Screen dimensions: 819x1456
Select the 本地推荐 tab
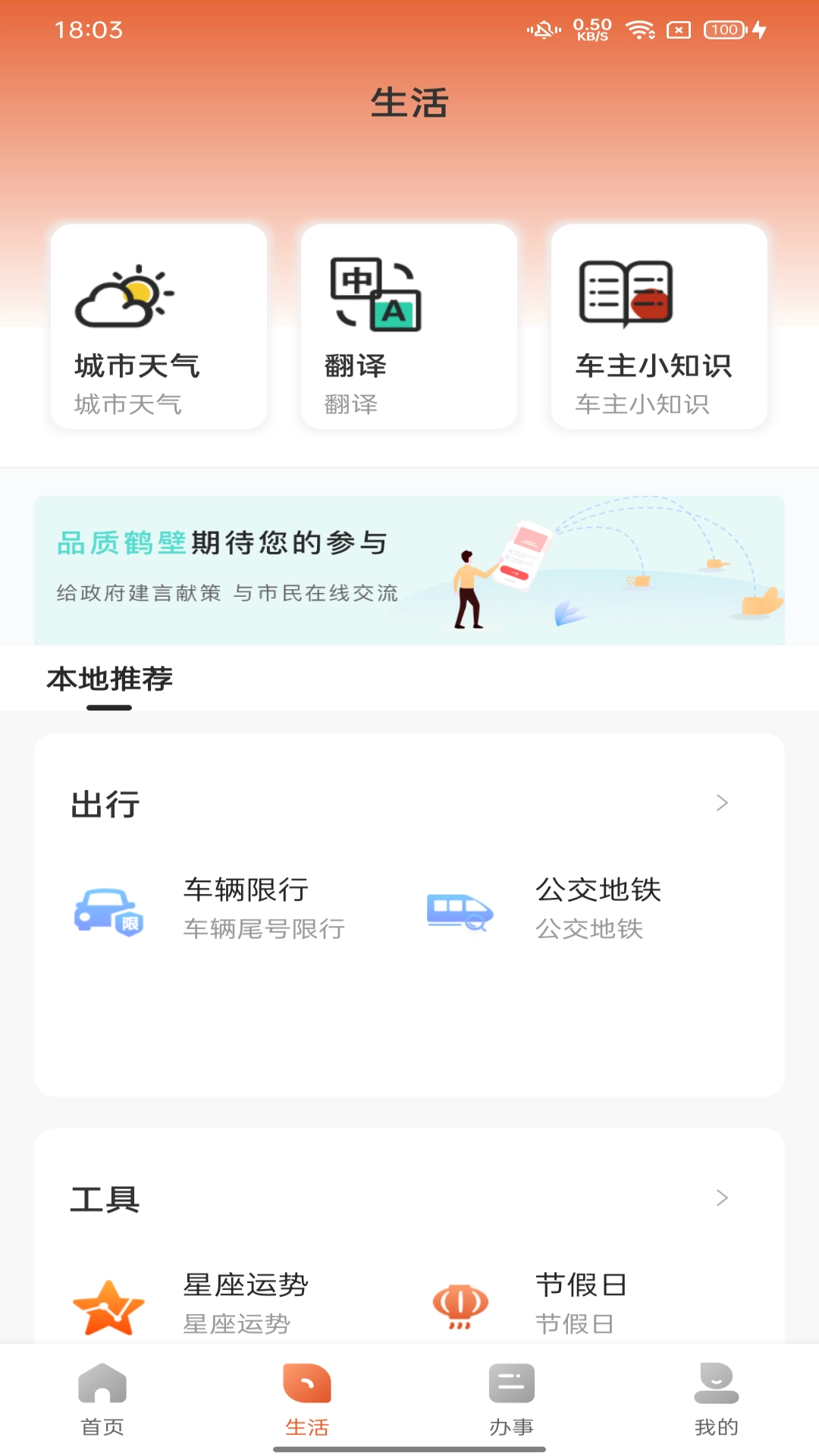pos(110,680)
